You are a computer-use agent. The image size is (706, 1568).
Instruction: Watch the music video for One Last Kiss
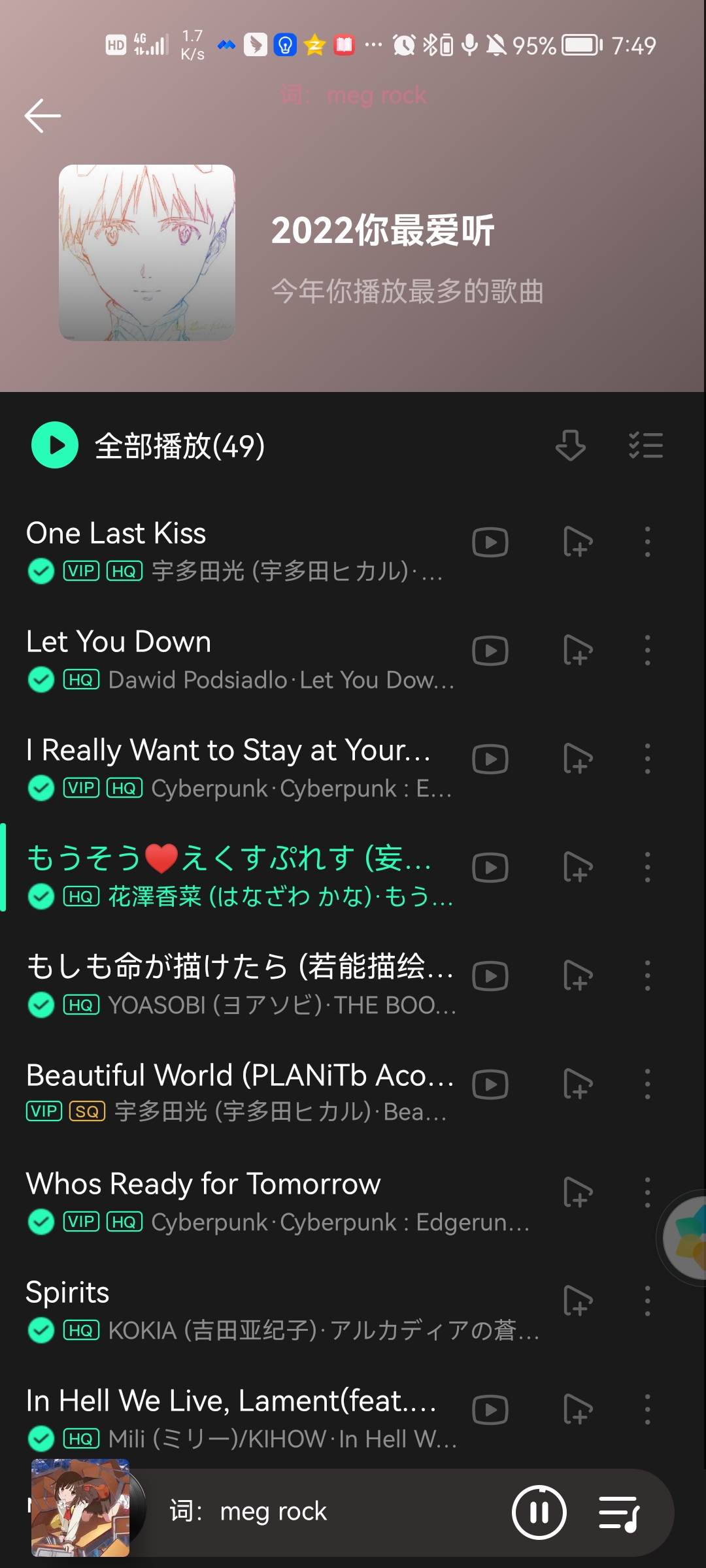(490, 542)
